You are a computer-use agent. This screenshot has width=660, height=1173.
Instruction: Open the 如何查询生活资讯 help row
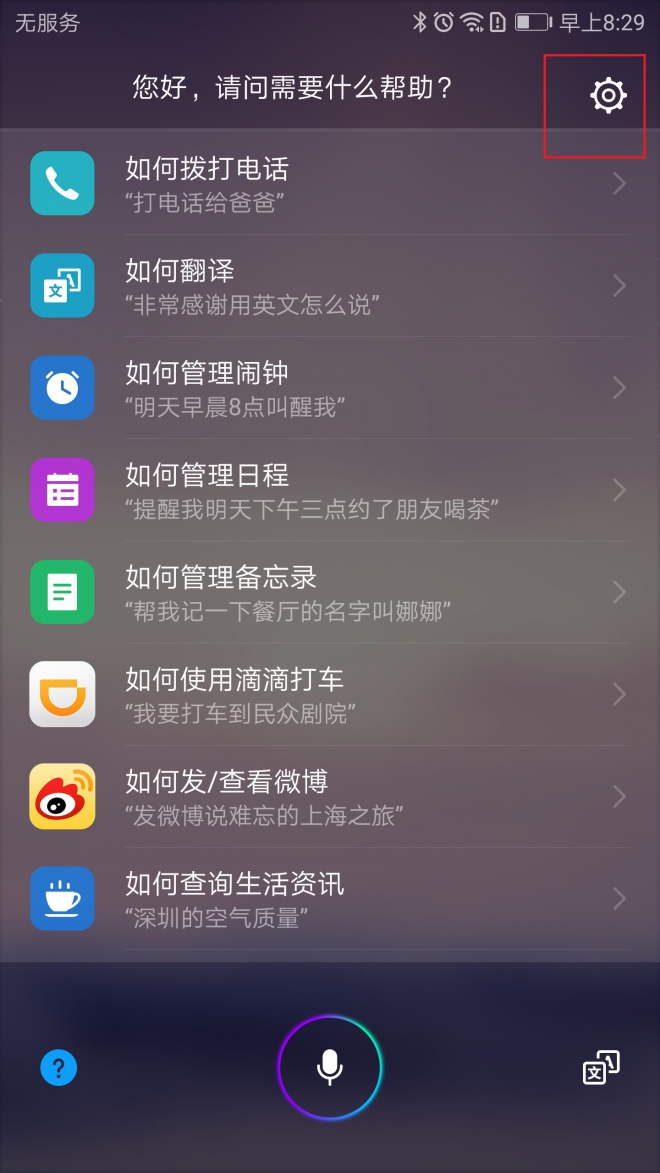pos(330,898)
